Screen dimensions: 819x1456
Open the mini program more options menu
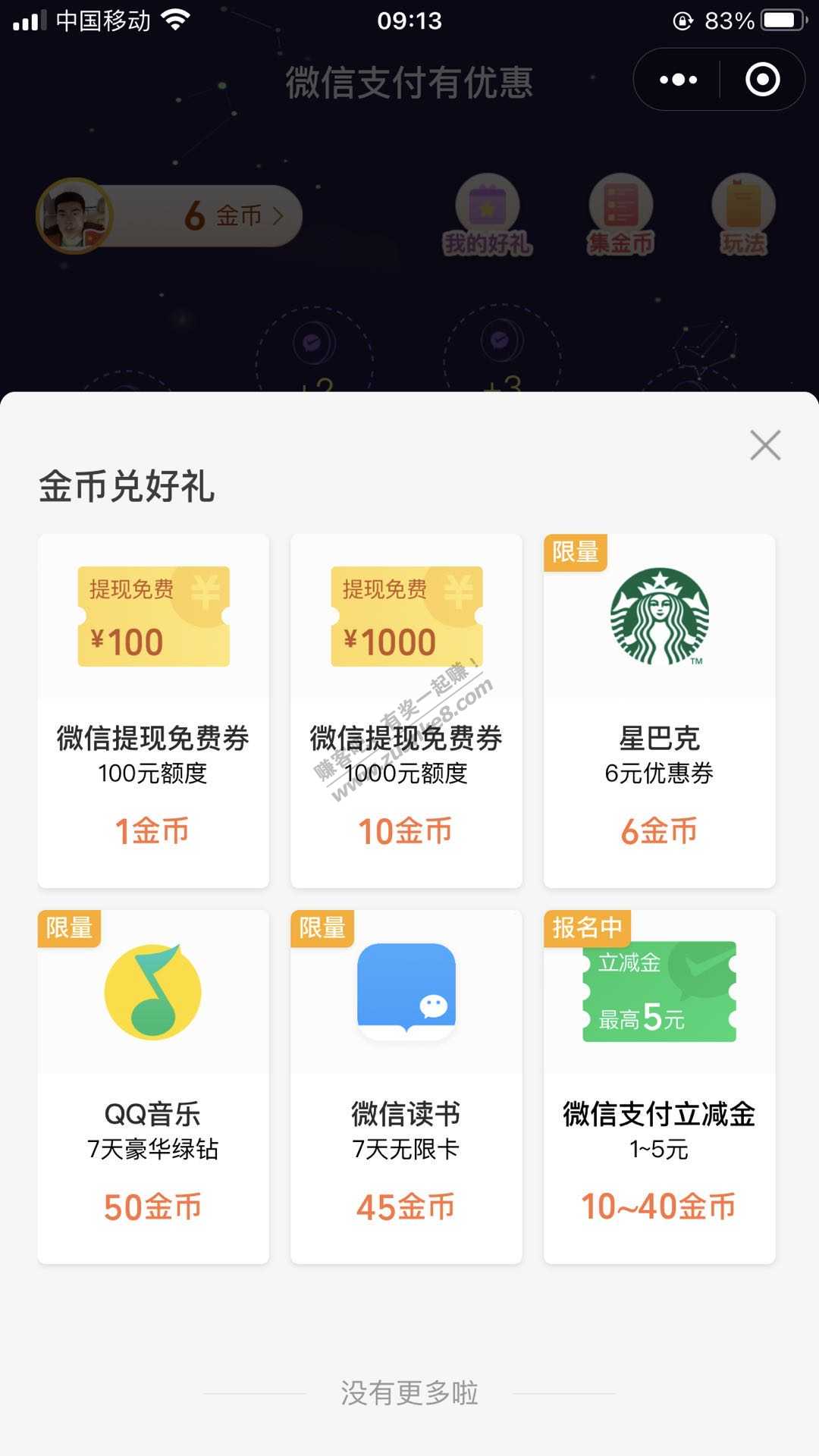pyautogui.click(x=678, y=80)
